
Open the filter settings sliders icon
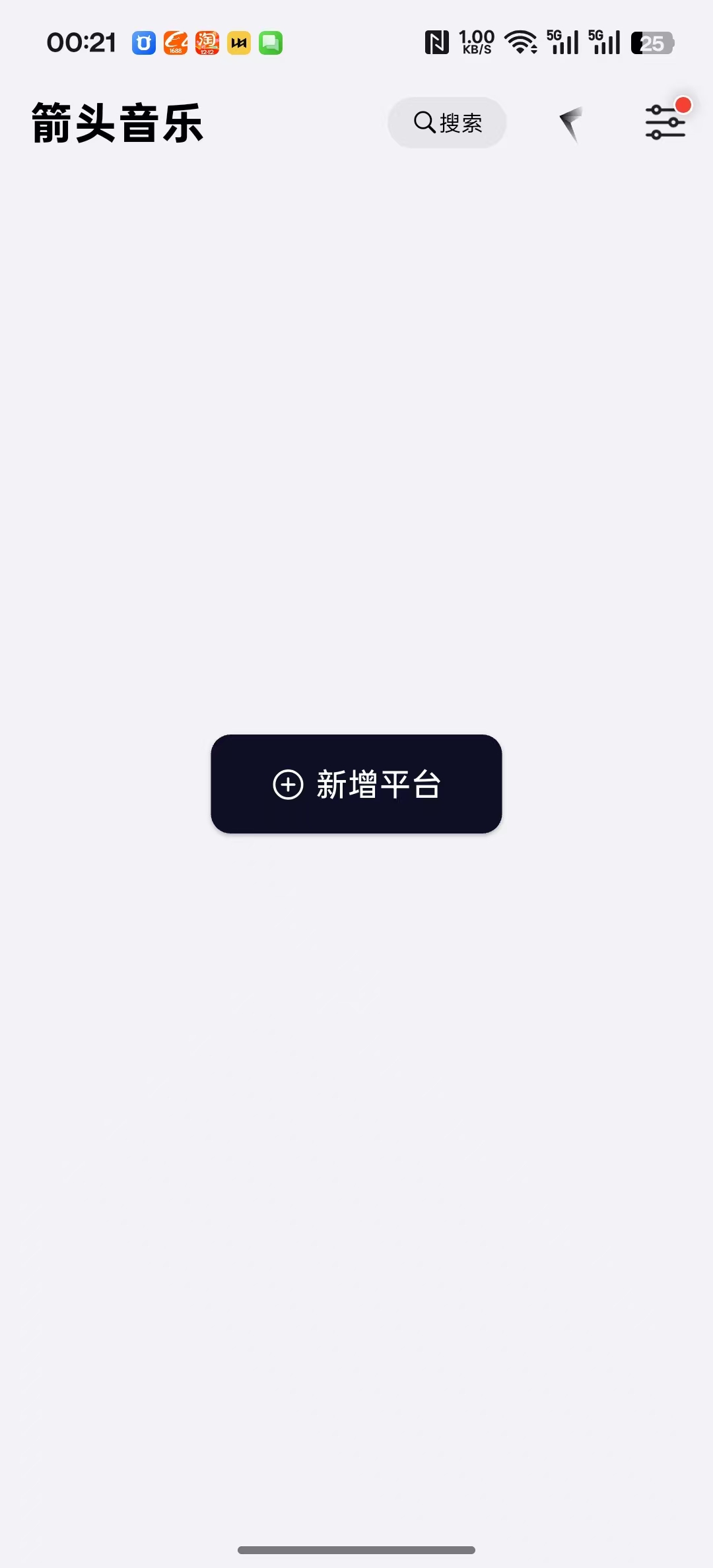663,122
